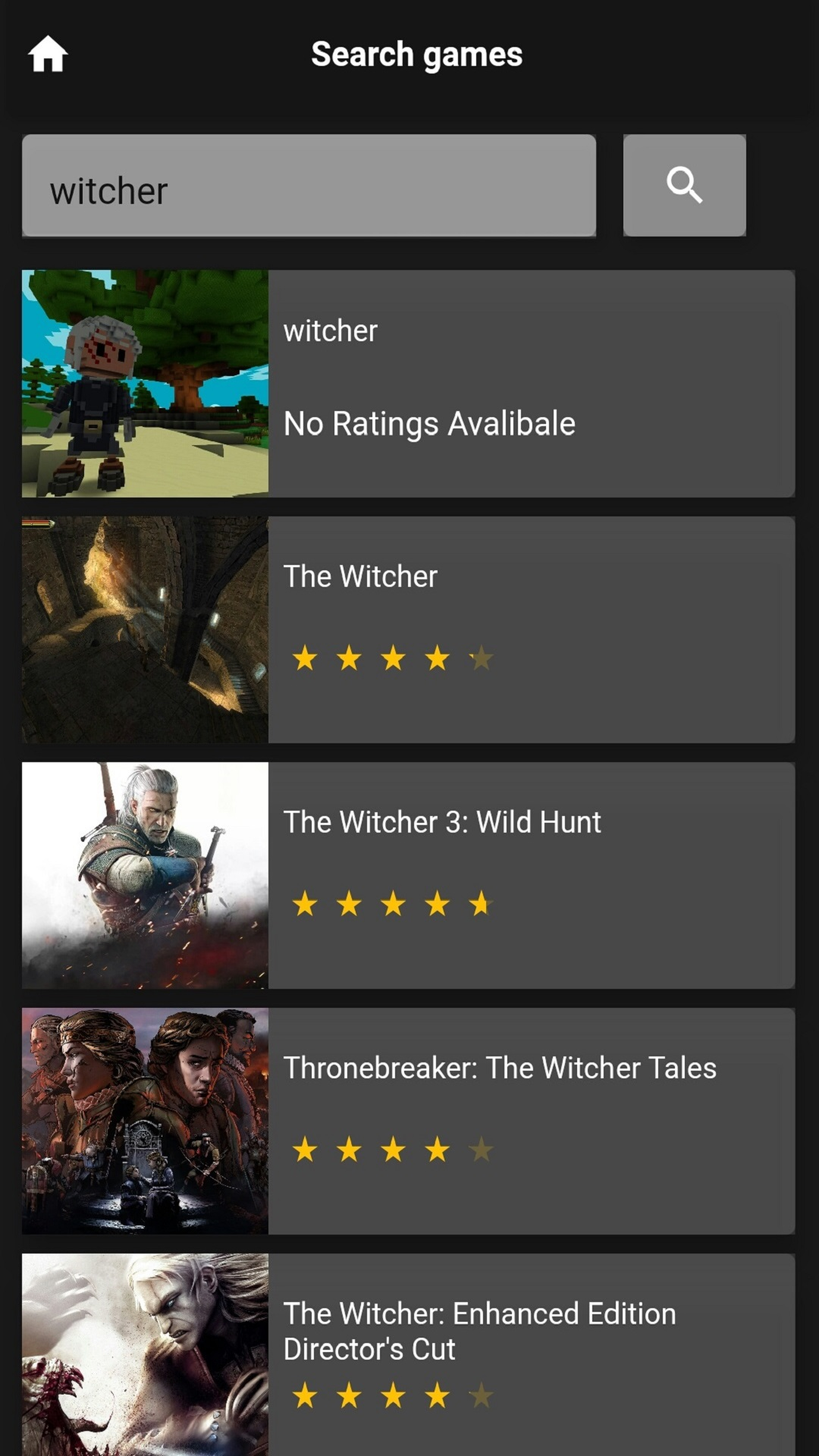Image resolution: width=819 pixels, height=1456 pixels.
Task: Open The Witcher game card
Action: pos(408,629)
